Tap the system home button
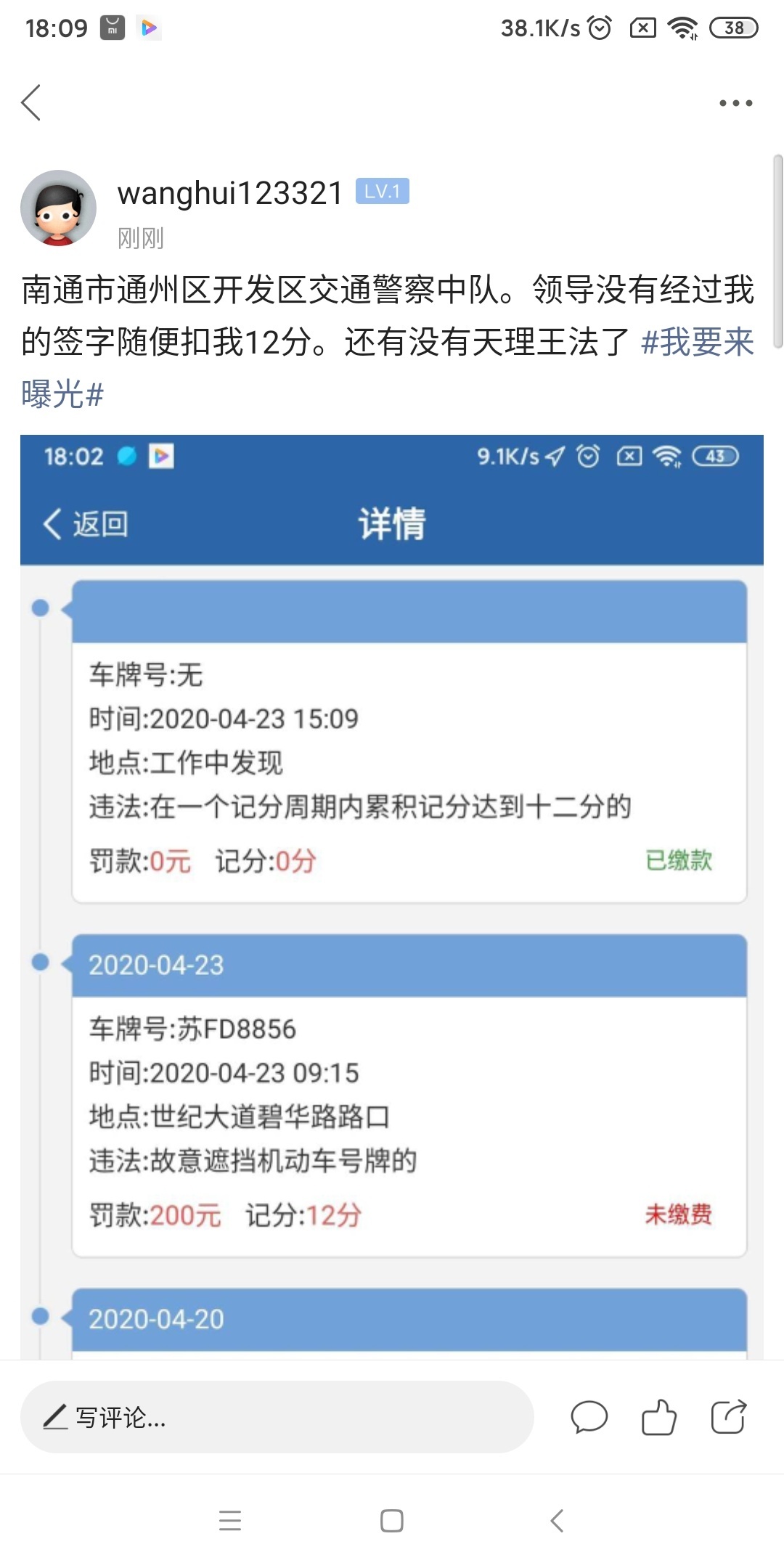This screenshot has width=784, height=1568. (392, 1521)
